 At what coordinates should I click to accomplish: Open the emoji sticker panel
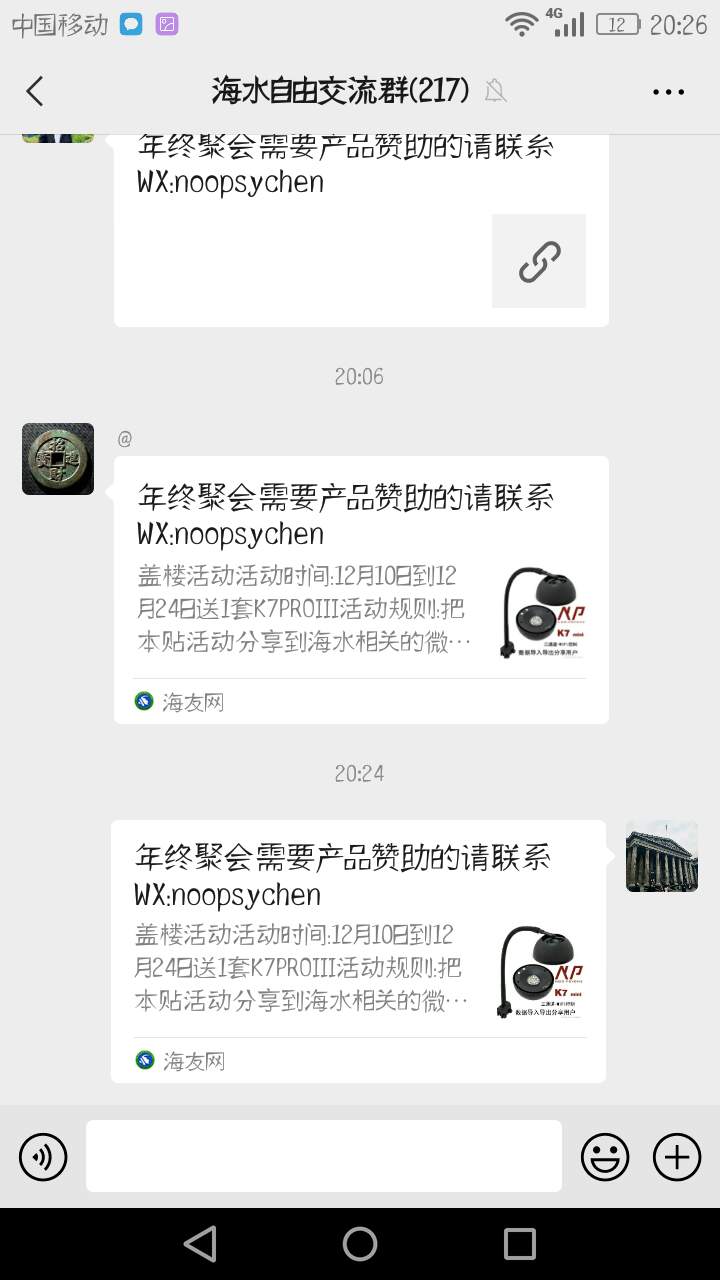[x=605, y=1158]
